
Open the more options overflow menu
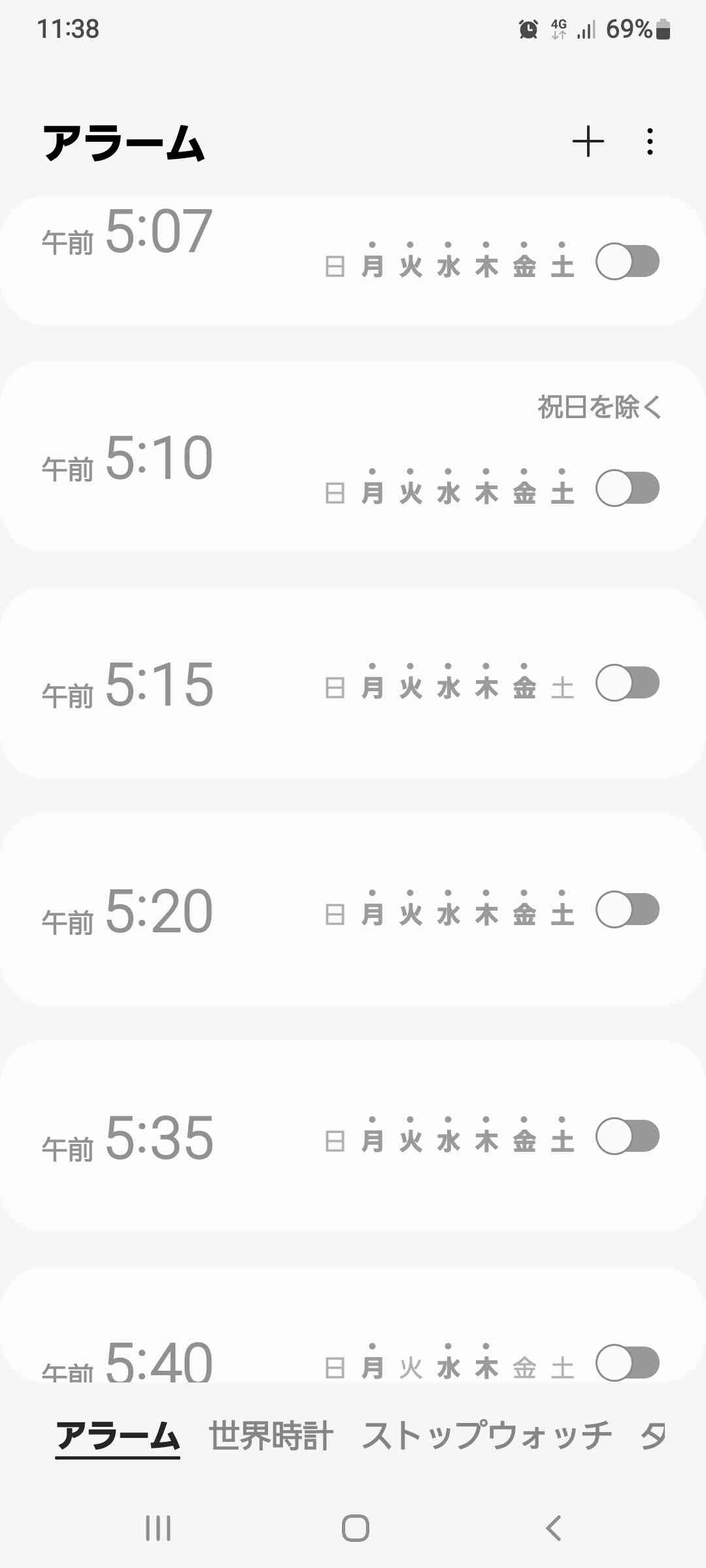pyautogui.click(x=649, y=142)
